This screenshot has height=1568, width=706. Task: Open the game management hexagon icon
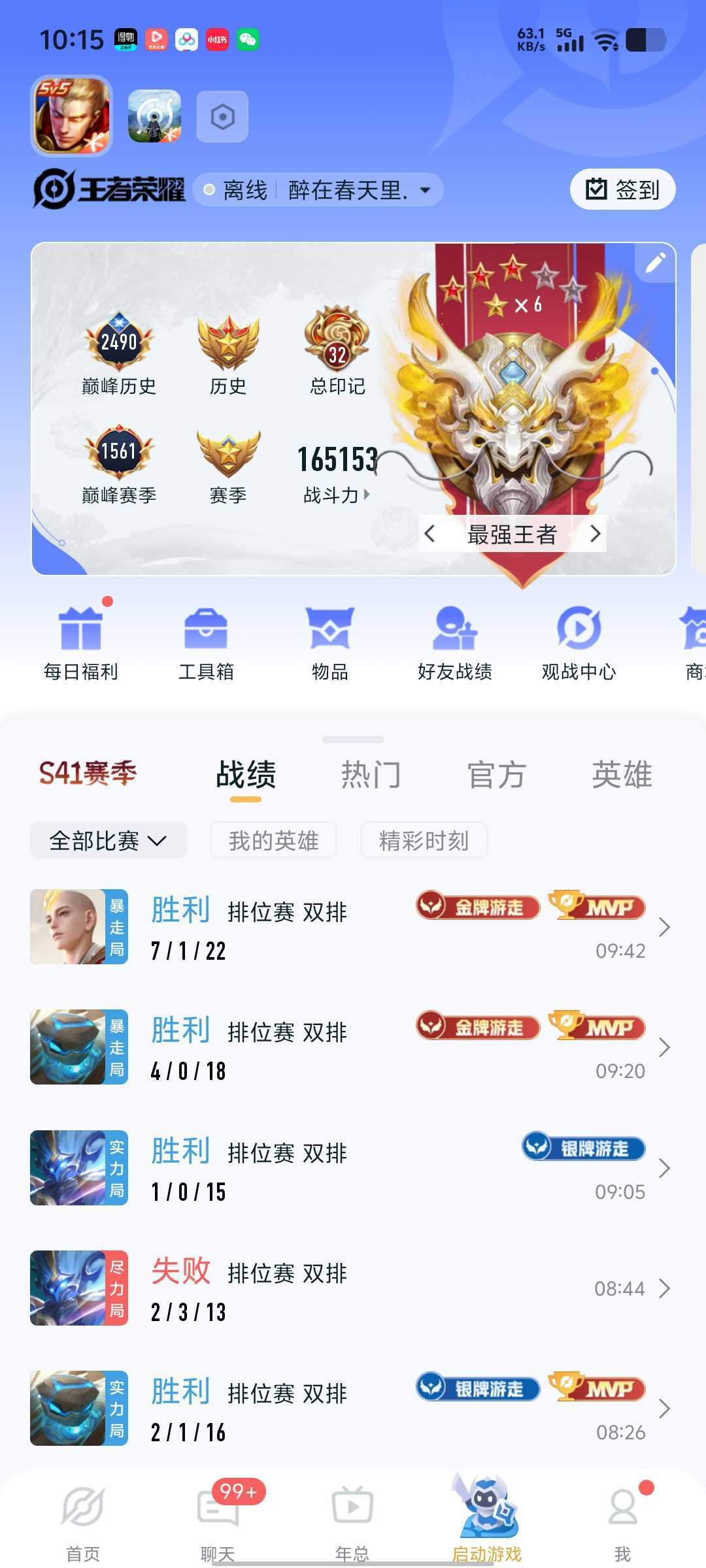coord(222,117)
